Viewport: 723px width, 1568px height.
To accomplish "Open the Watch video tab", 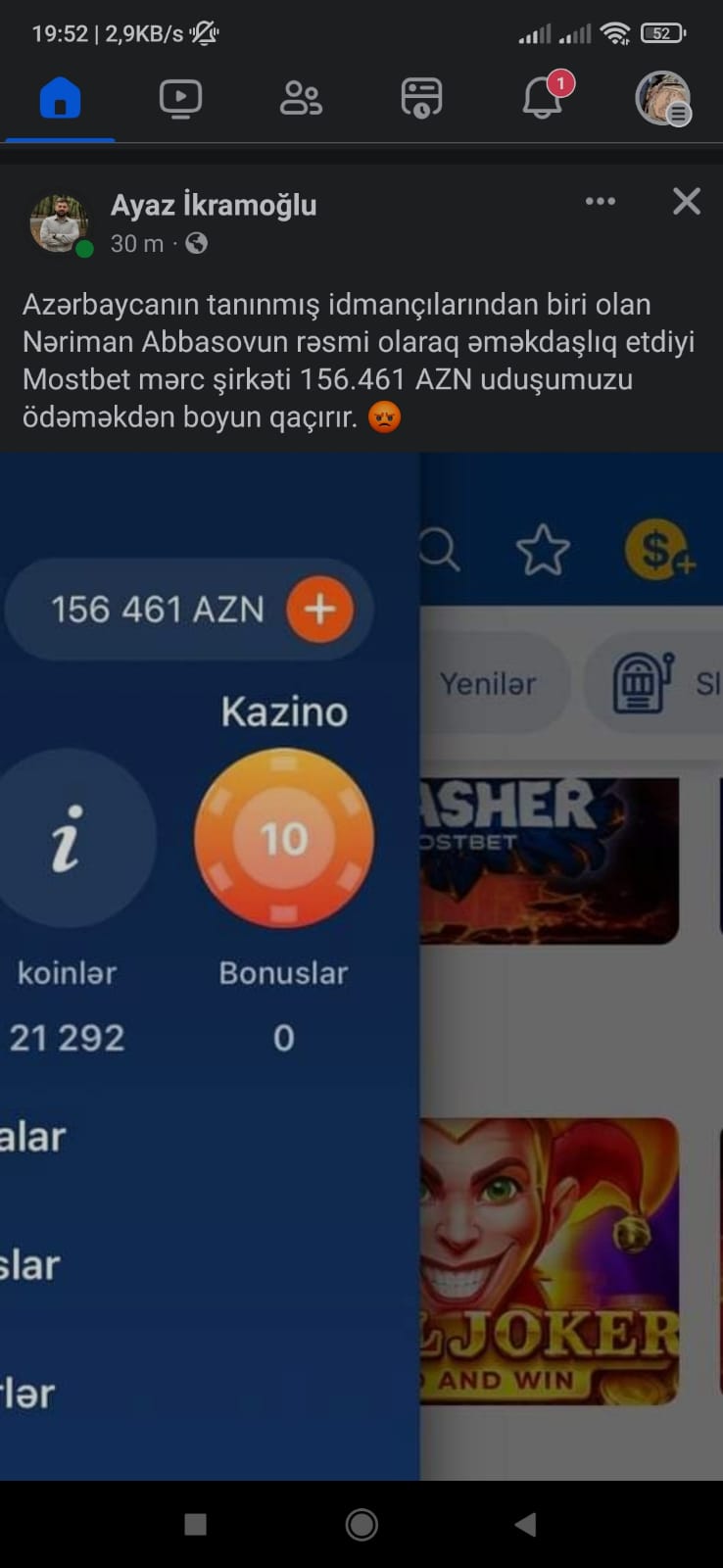I will (x=180, y=99).
